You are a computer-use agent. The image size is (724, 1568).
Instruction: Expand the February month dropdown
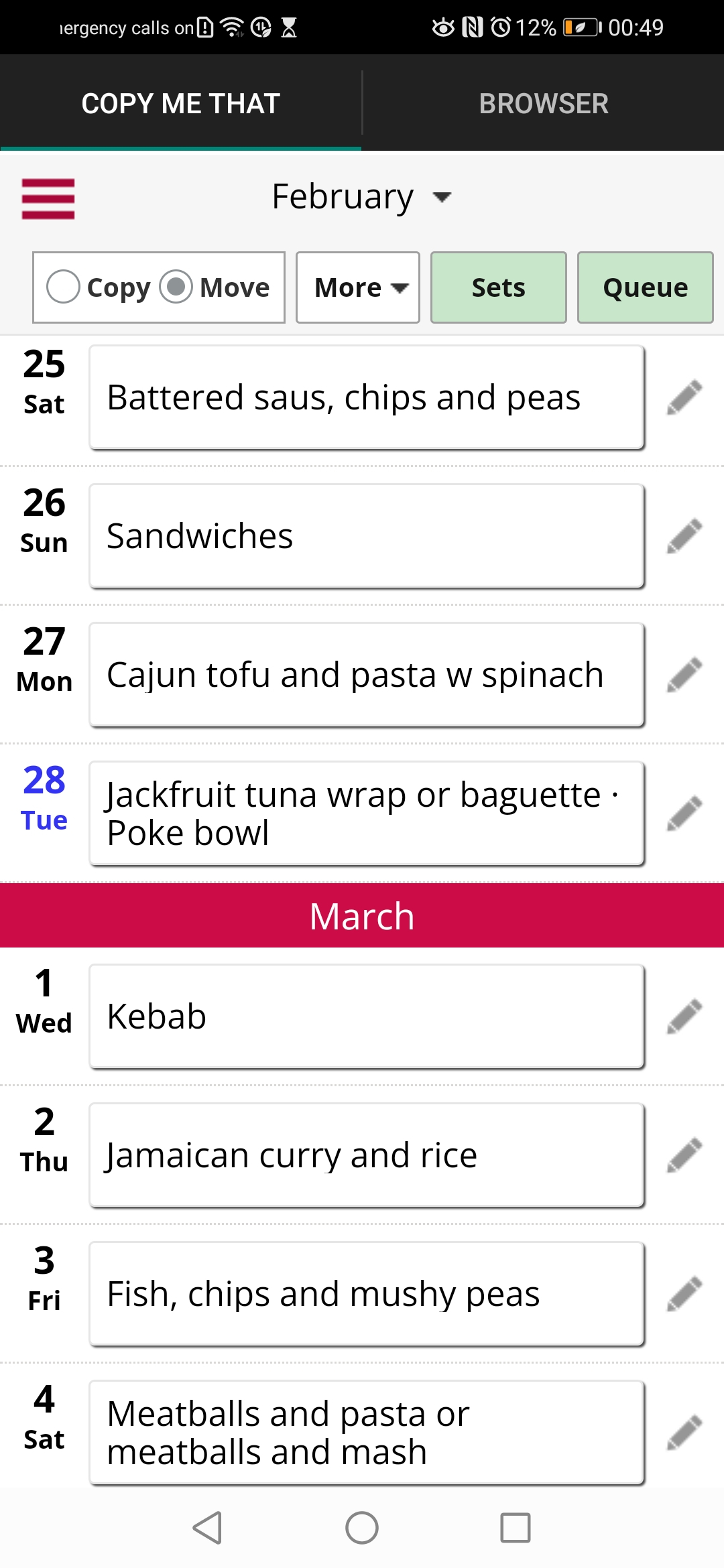pyautogui.click(x=362, y=197)
